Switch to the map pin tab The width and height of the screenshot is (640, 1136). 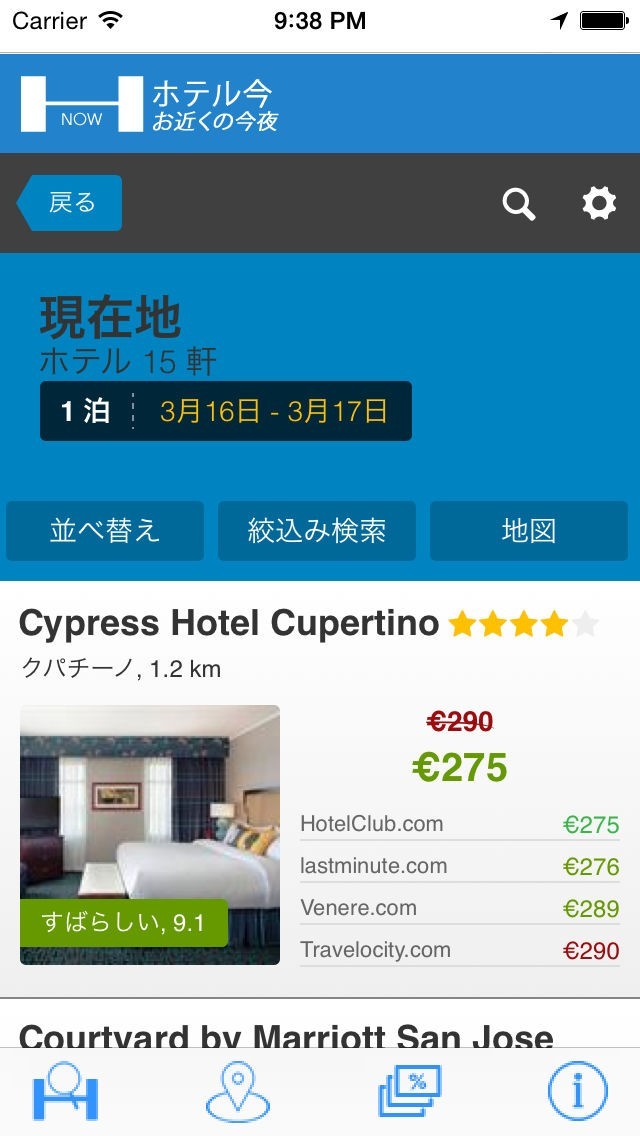pos(238,1092)
